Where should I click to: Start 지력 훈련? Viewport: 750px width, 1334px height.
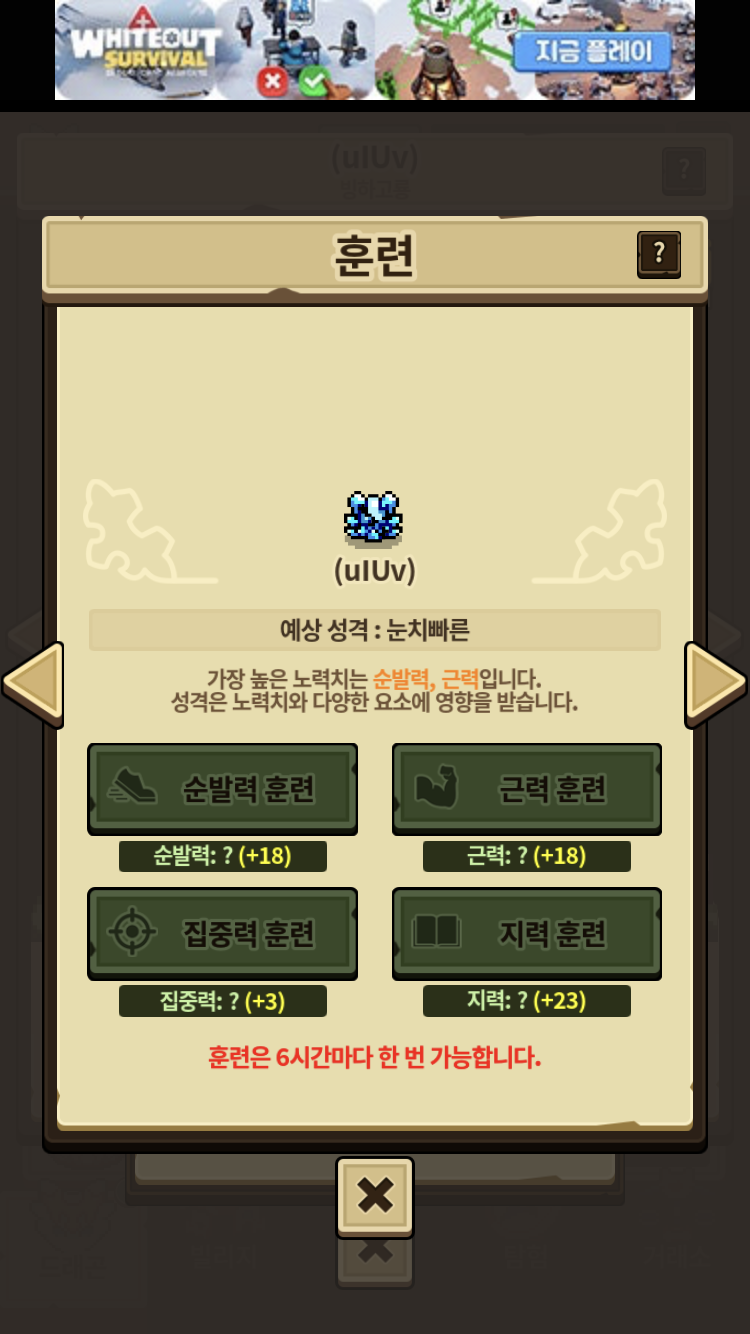(527, 933)
